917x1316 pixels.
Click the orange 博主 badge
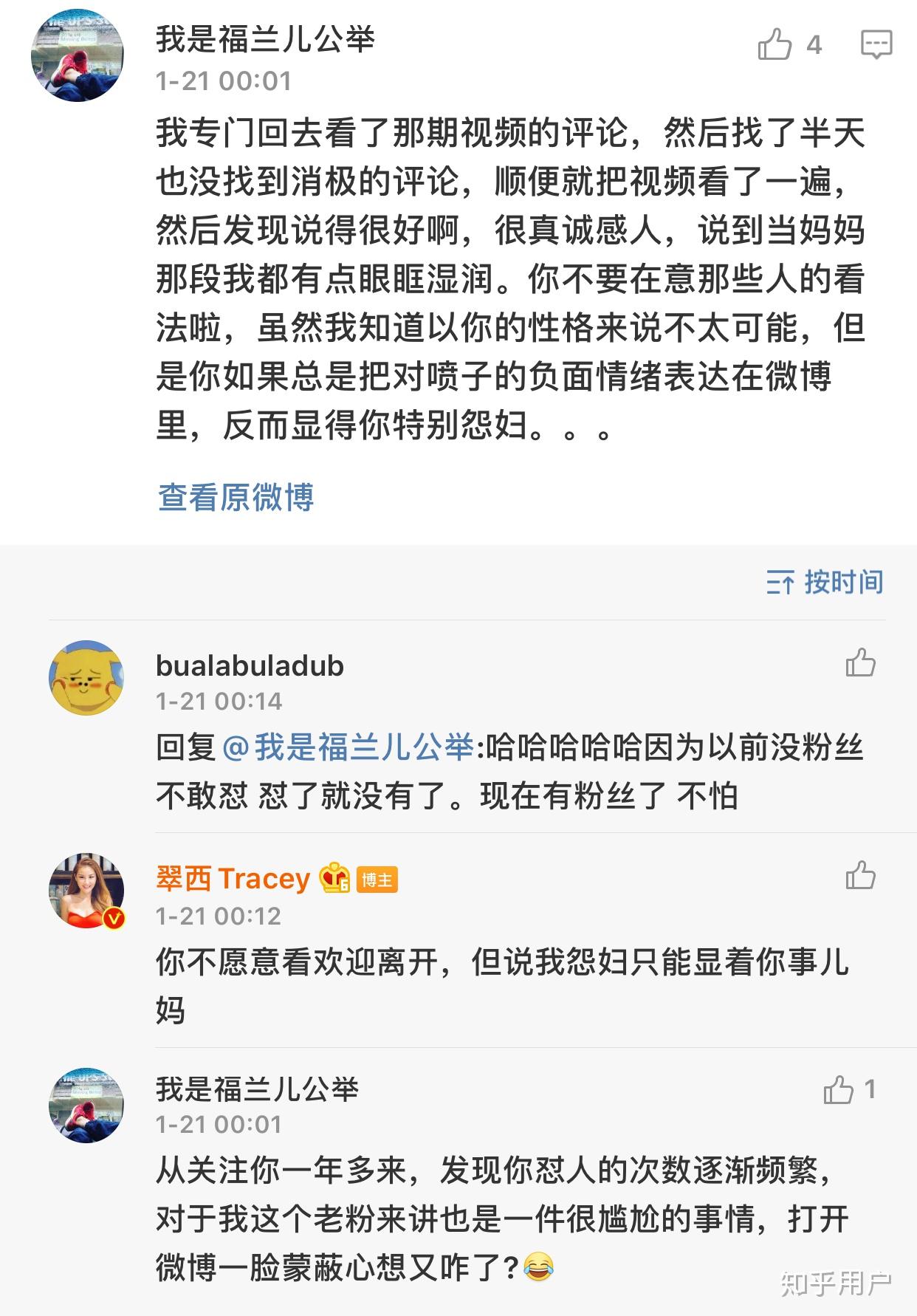click(x=377, y=877)
